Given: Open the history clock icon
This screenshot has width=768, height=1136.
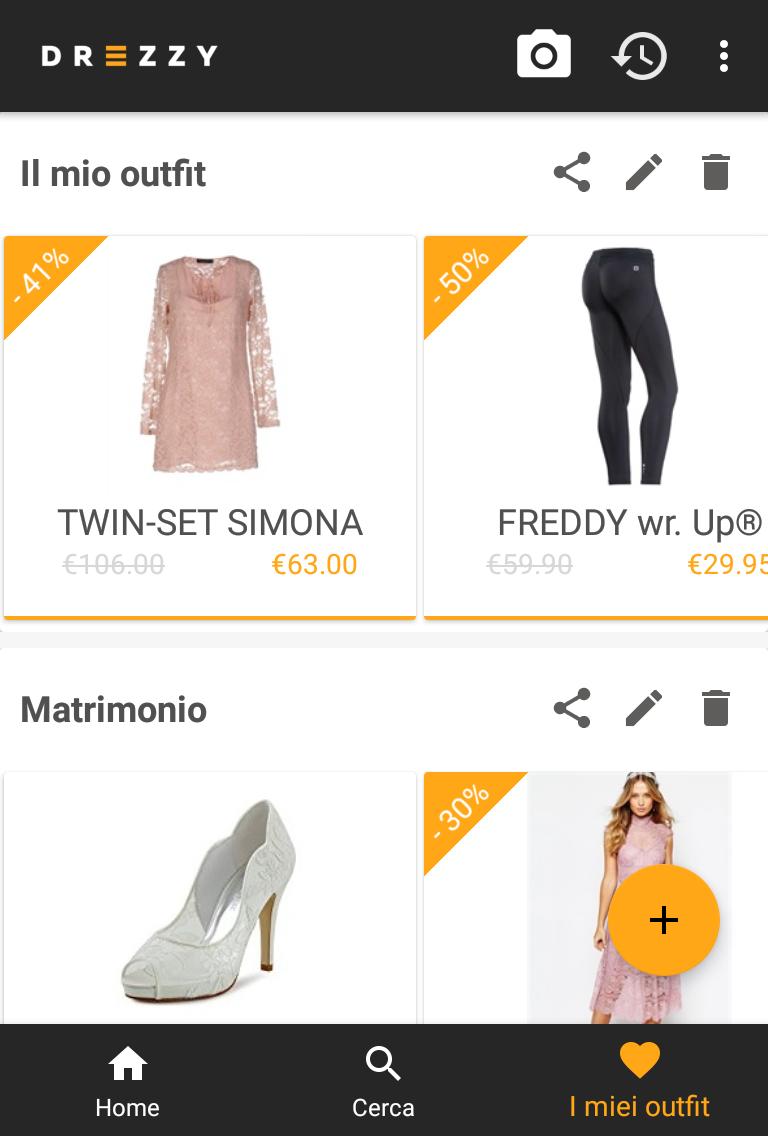Looking at the screenshot, I should [x=639, y=55].
